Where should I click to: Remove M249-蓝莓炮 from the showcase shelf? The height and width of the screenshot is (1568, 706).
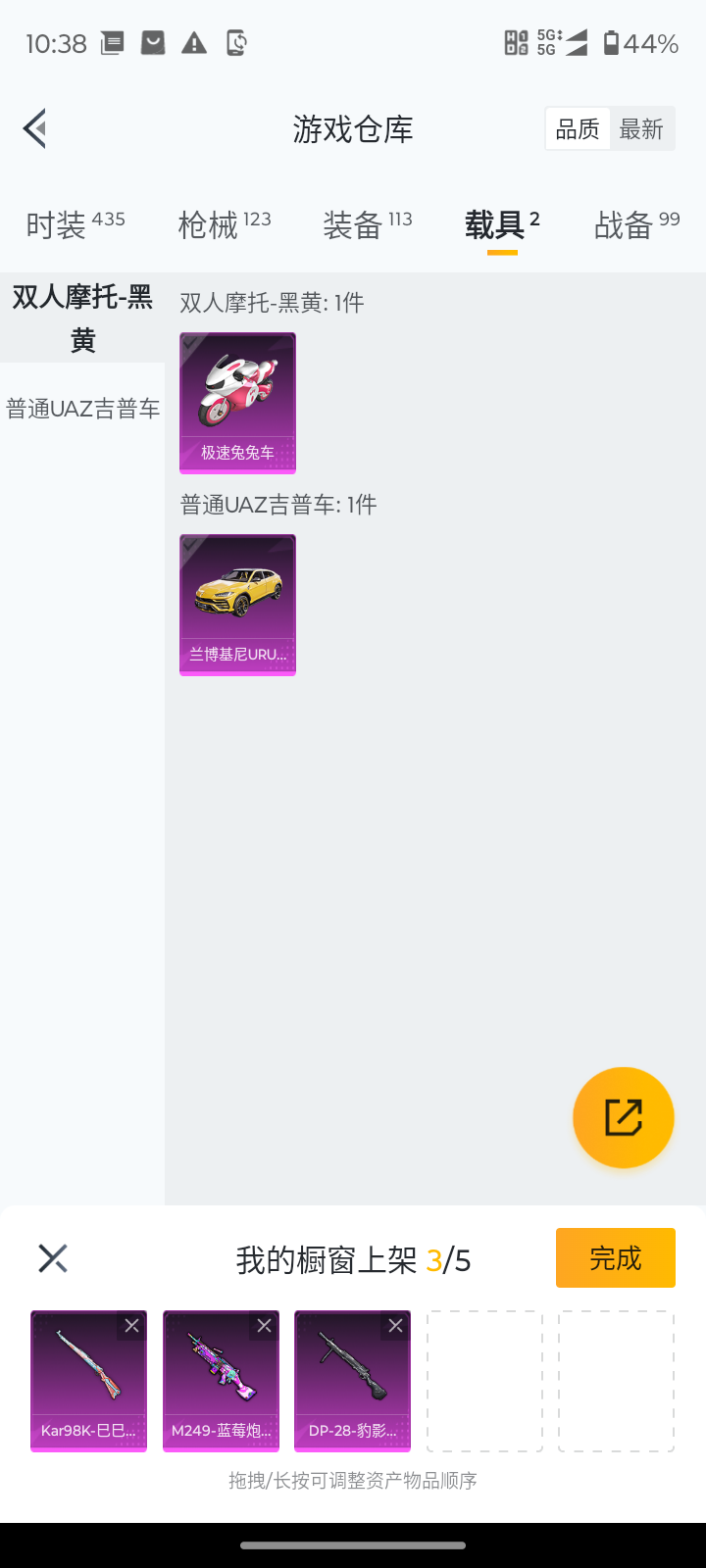point(264,1326)
